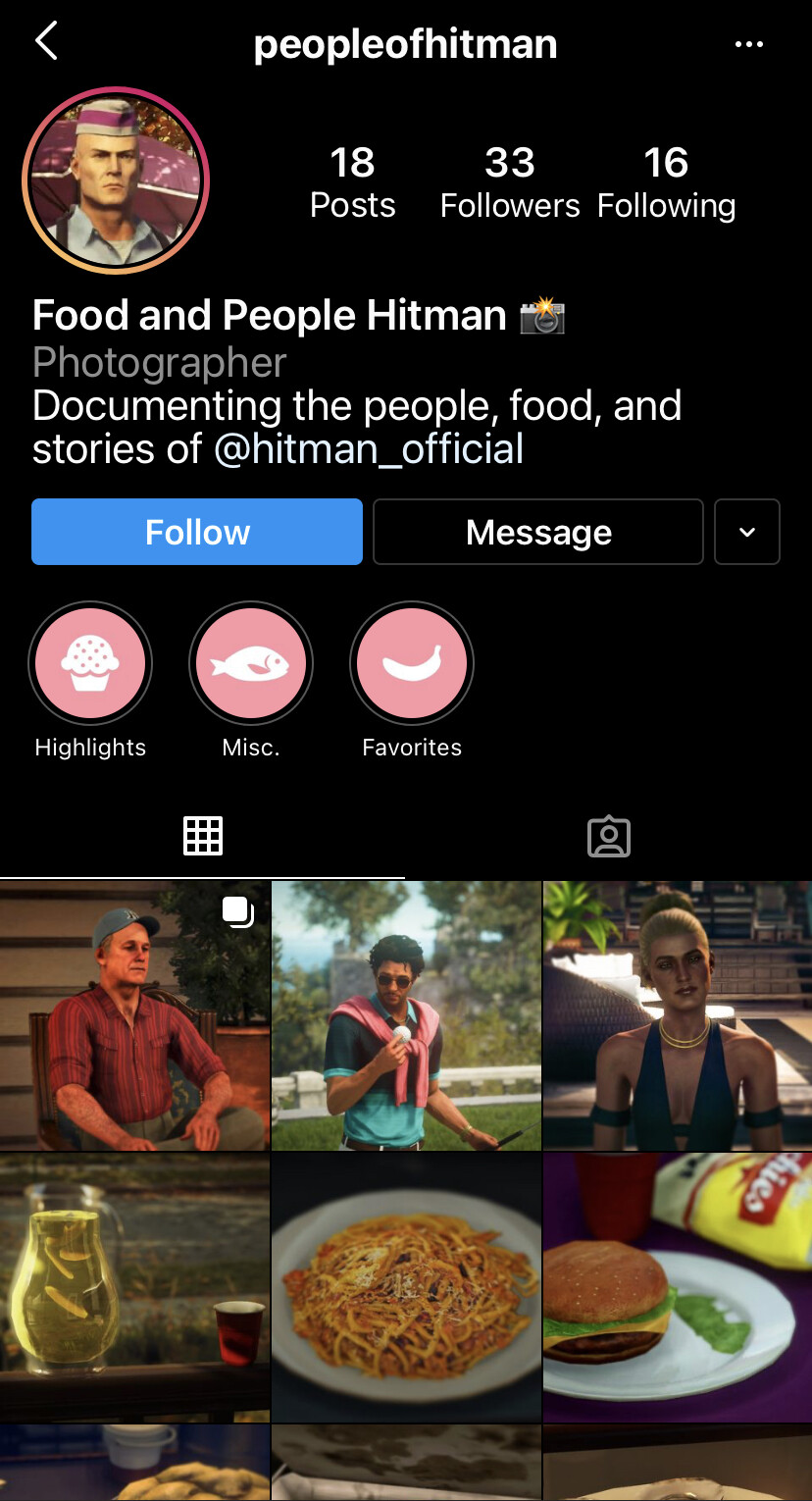Open the Favorites story highlight
Screen dimensions: 812x1501
(x=412, y=664)
